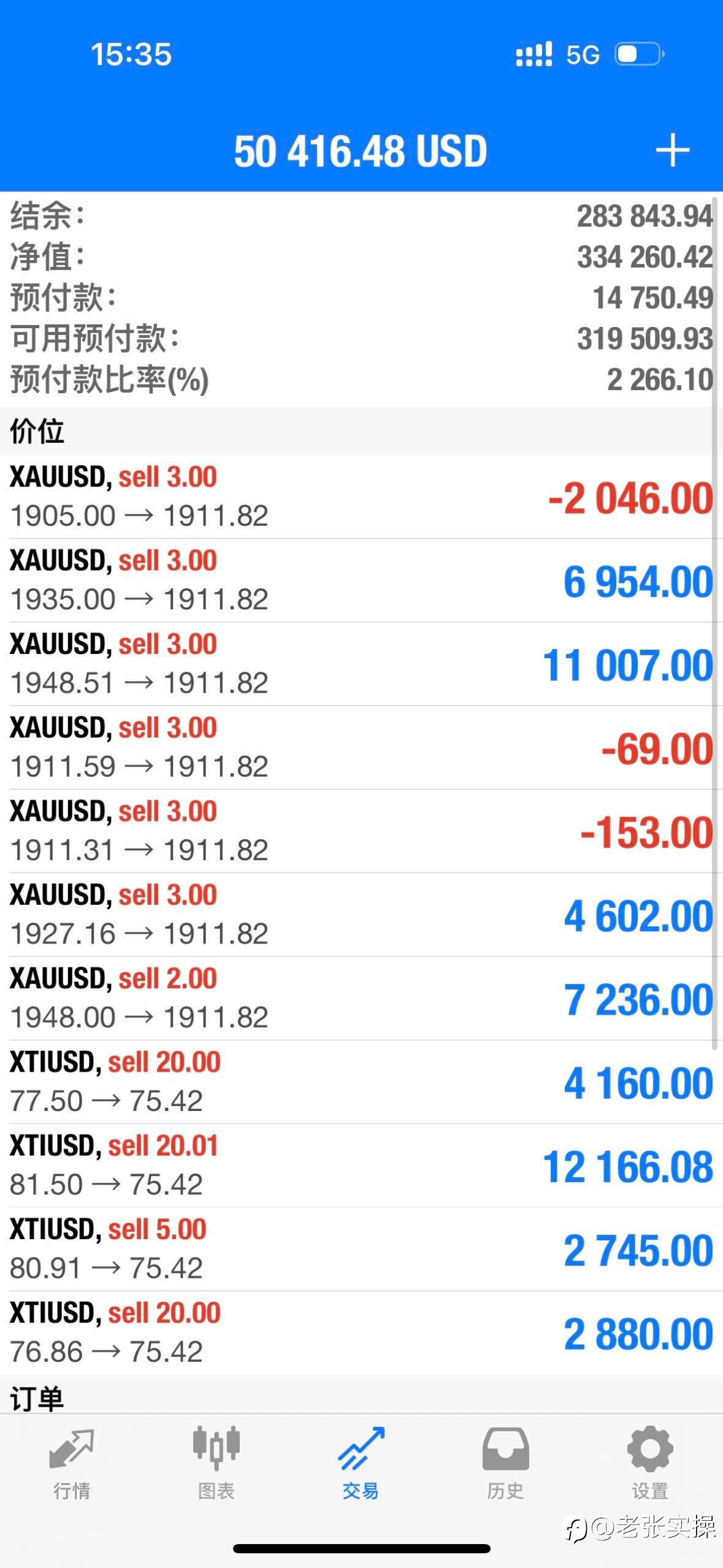Select the XAUUSD sell position at 1935.00
The width and height of the screenshot is (723, 1568).
coord(361,580)
